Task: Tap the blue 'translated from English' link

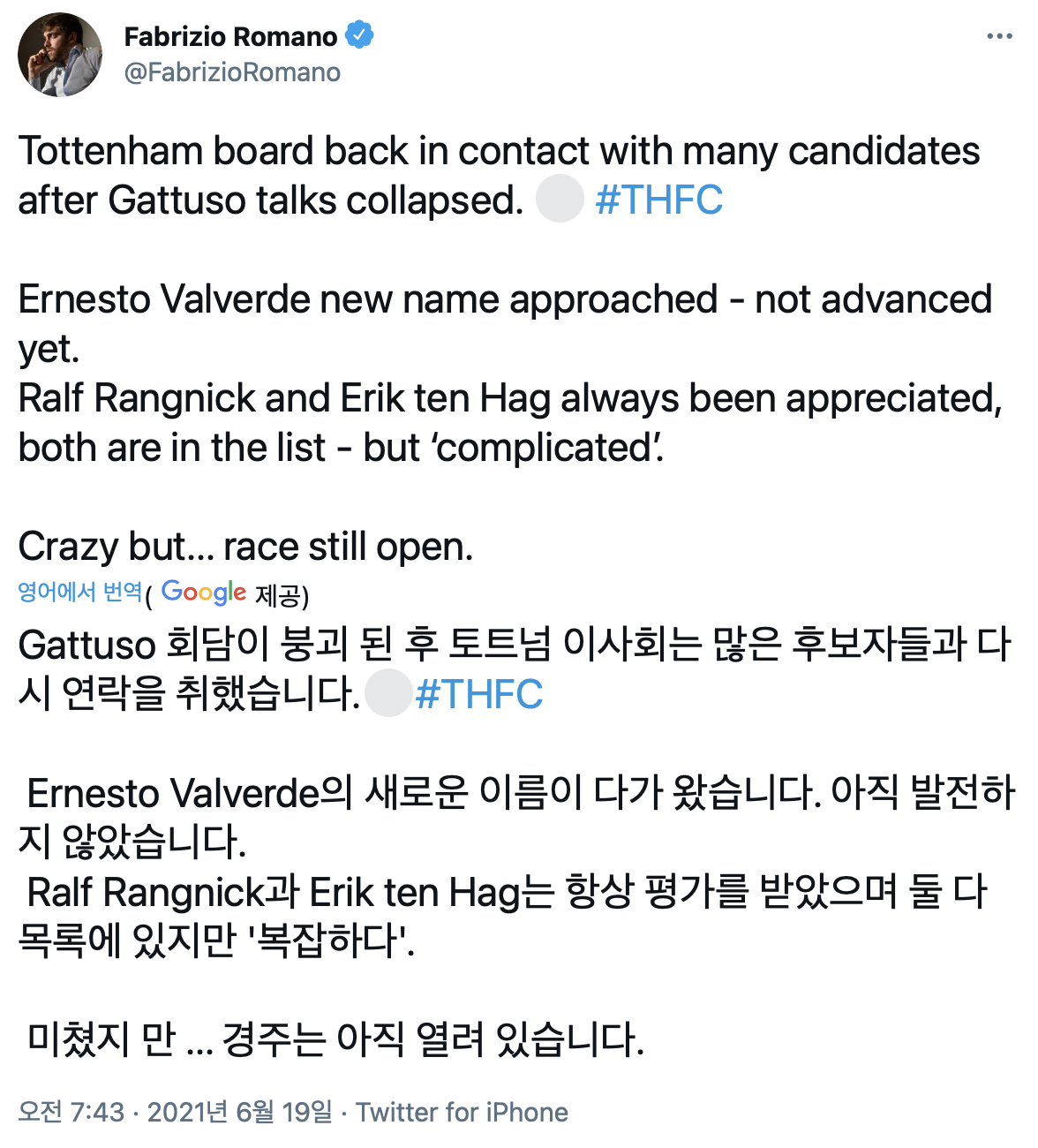Action: point(79,592)
